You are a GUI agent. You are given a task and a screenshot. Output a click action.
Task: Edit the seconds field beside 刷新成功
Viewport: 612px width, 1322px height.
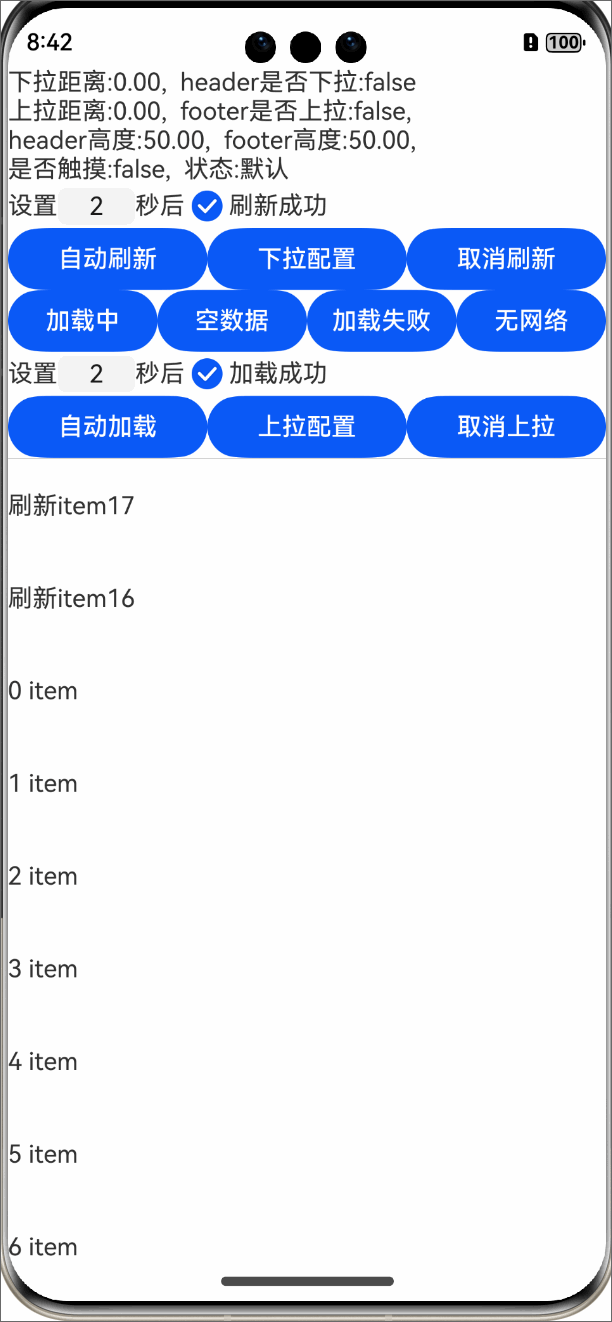tap(96, 206)
